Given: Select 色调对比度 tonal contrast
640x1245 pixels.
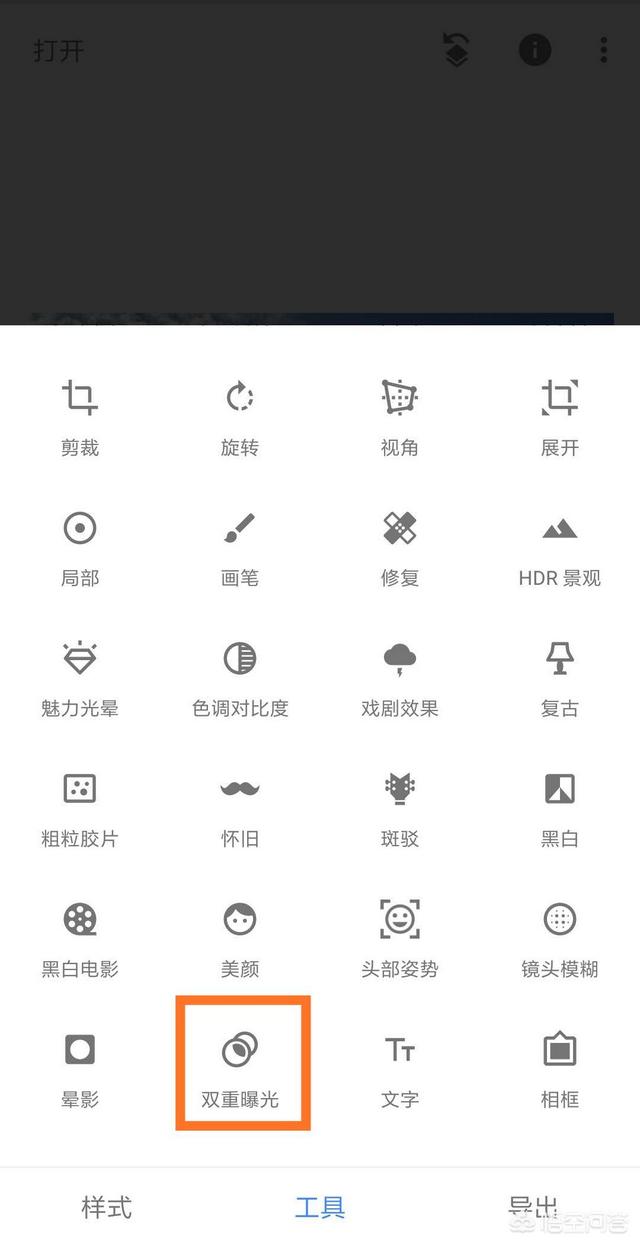Looking at the screenshot, I should pos(240,678).
